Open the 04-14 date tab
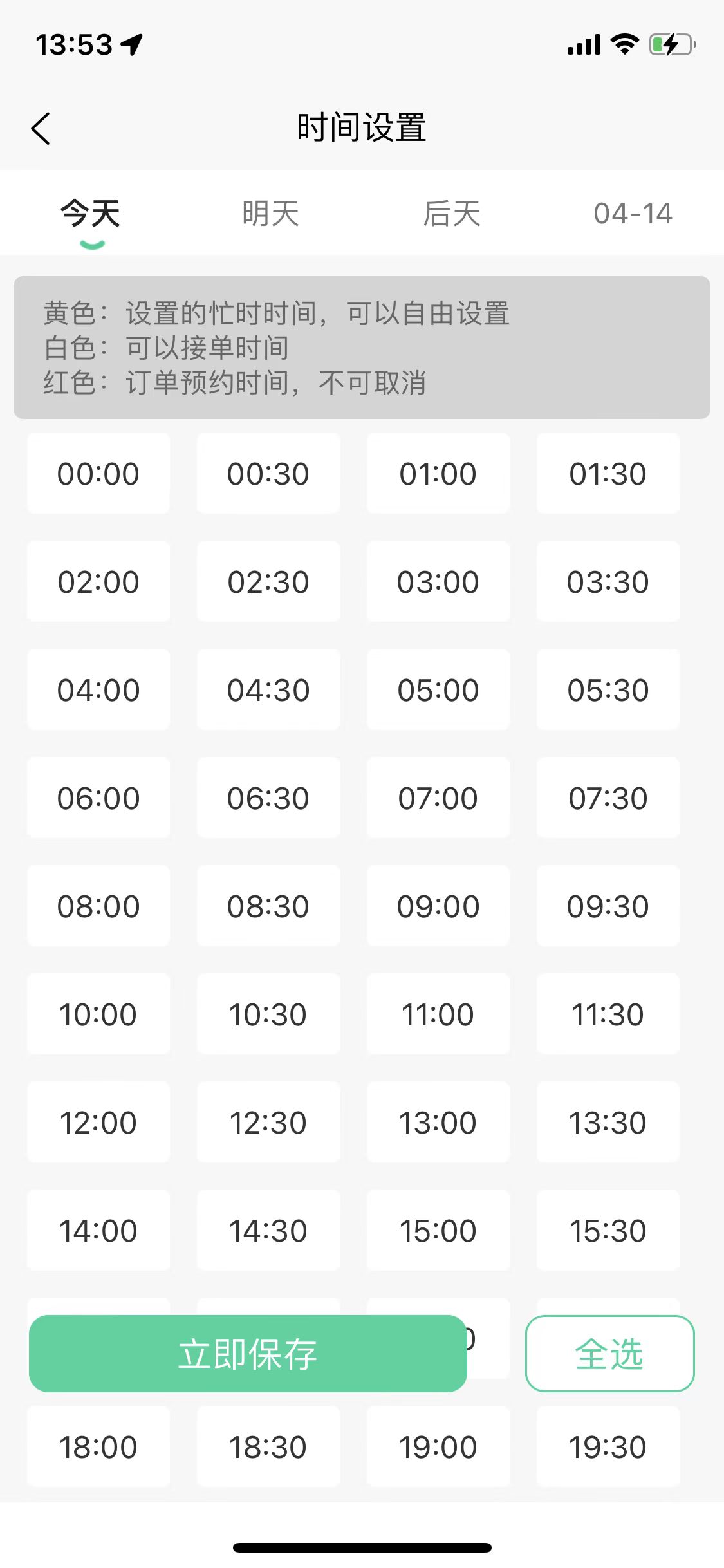Screen dimensions: 724x1568 coord(633,213)
